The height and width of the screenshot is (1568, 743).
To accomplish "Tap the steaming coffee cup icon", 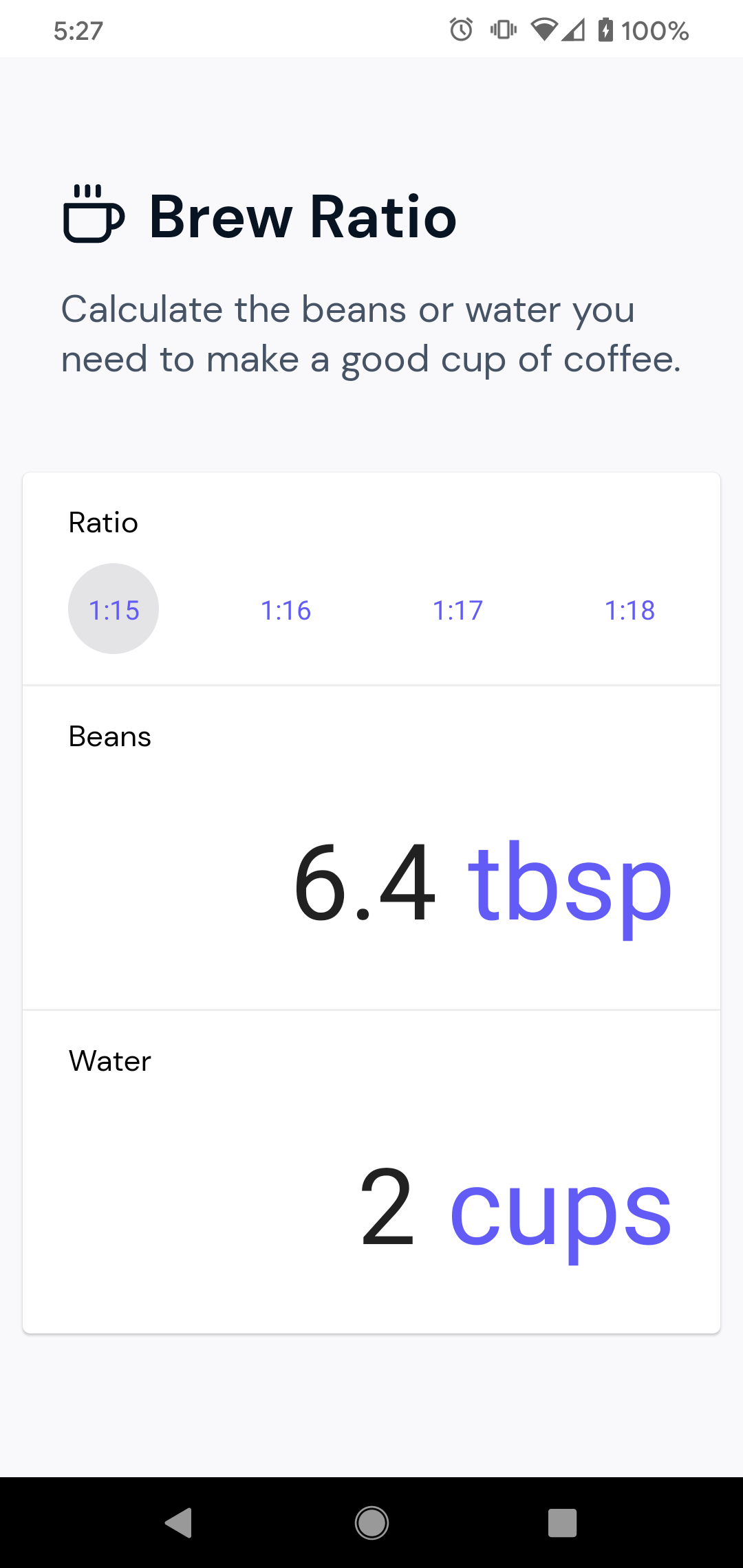I will pos(94,215).
